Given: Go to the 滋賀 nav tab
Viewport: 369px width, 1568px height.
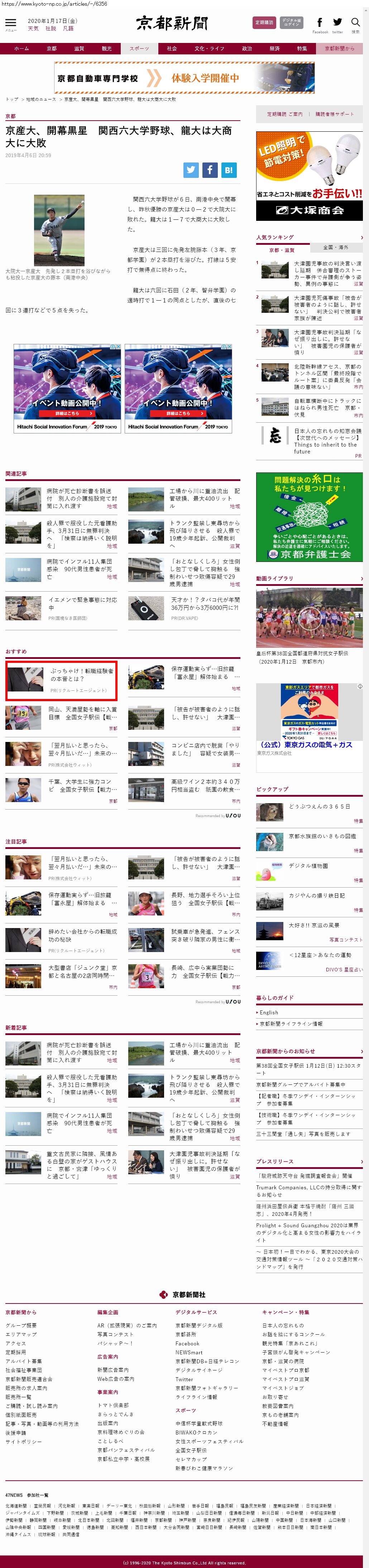Looking at the screenshot, I should (x=79, y=49).
